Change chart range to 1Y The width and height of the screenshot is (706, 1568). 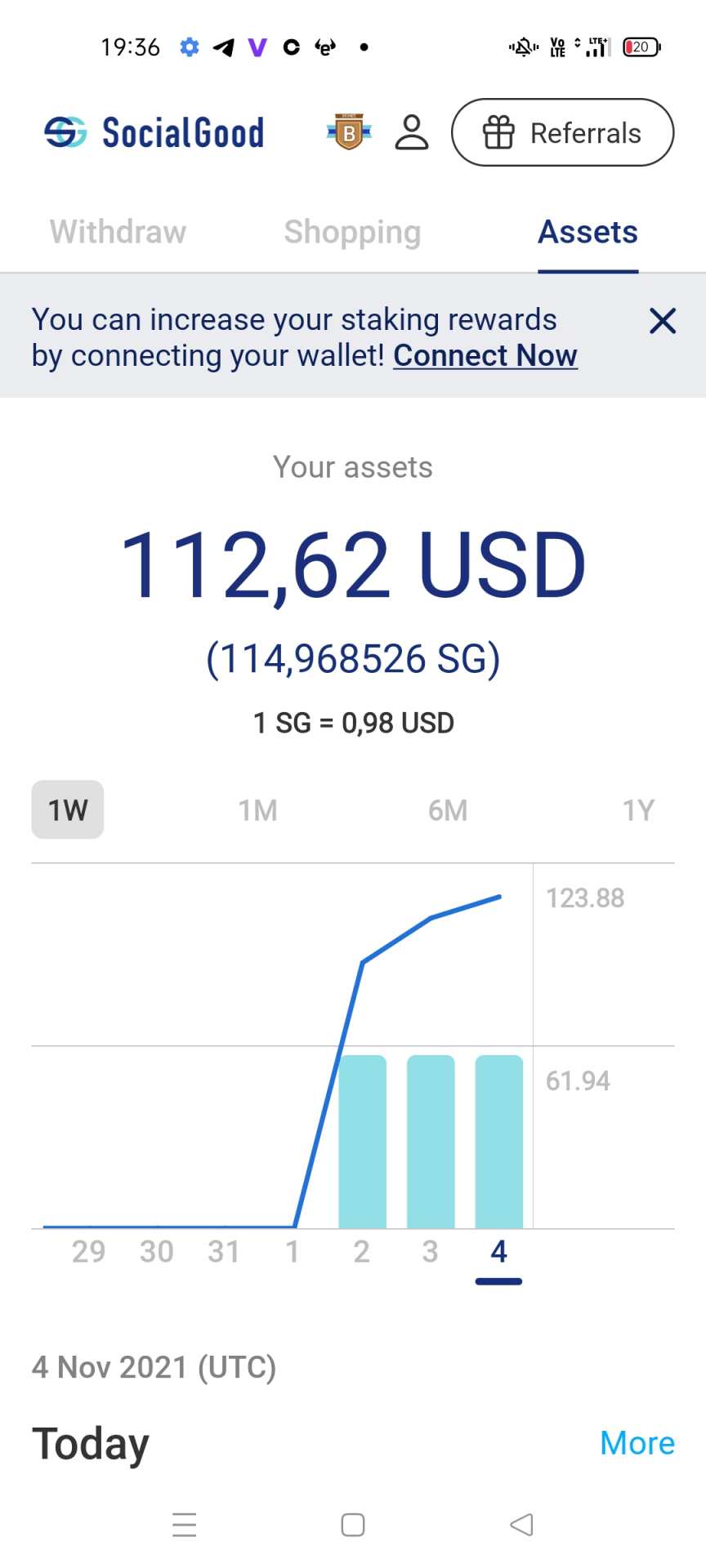tap(638, 810)
